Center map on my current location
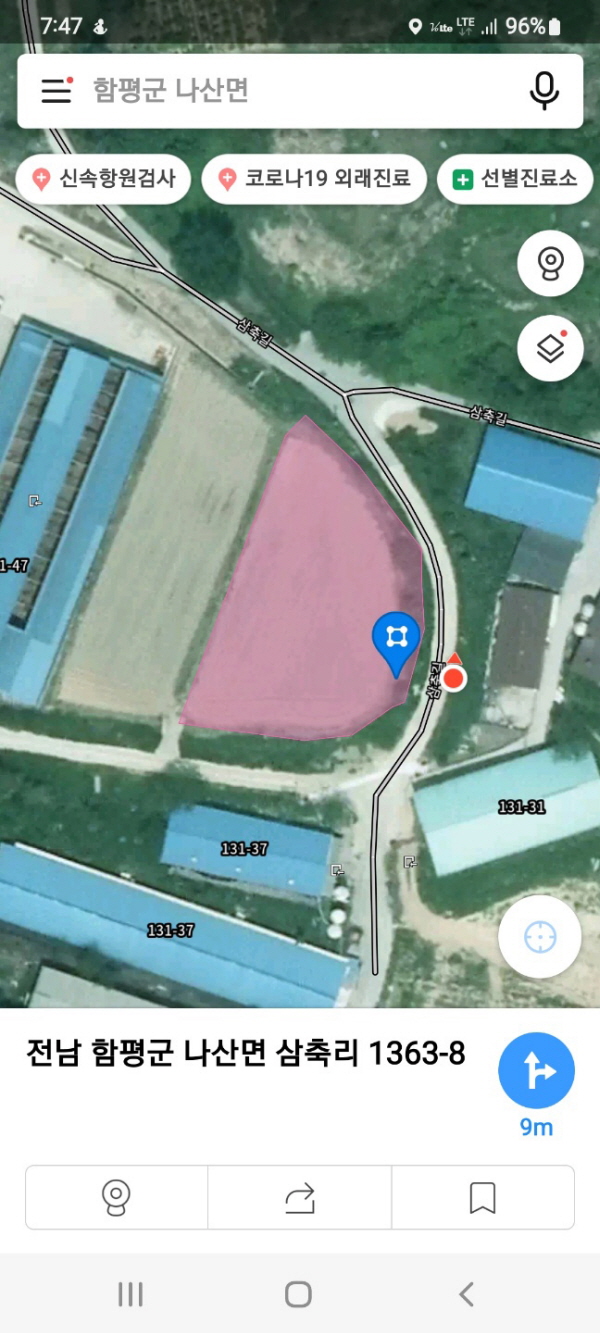Viewport: 600px width, 1333px height. tap(540, 937)
